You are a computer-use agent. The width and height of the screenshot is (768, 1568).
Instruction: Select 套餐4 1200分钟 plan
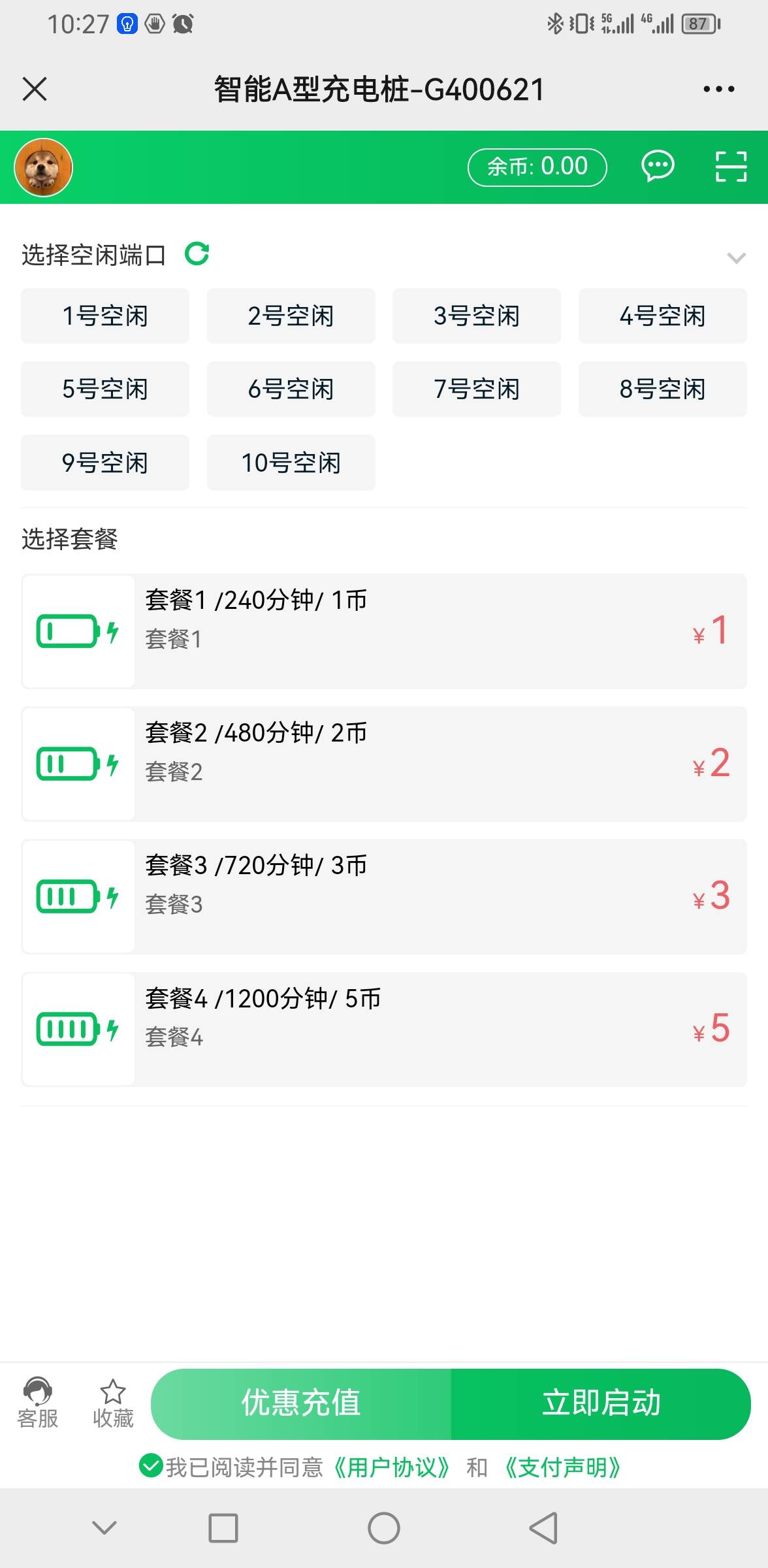pyautogui.click(x=384, y=1030)
